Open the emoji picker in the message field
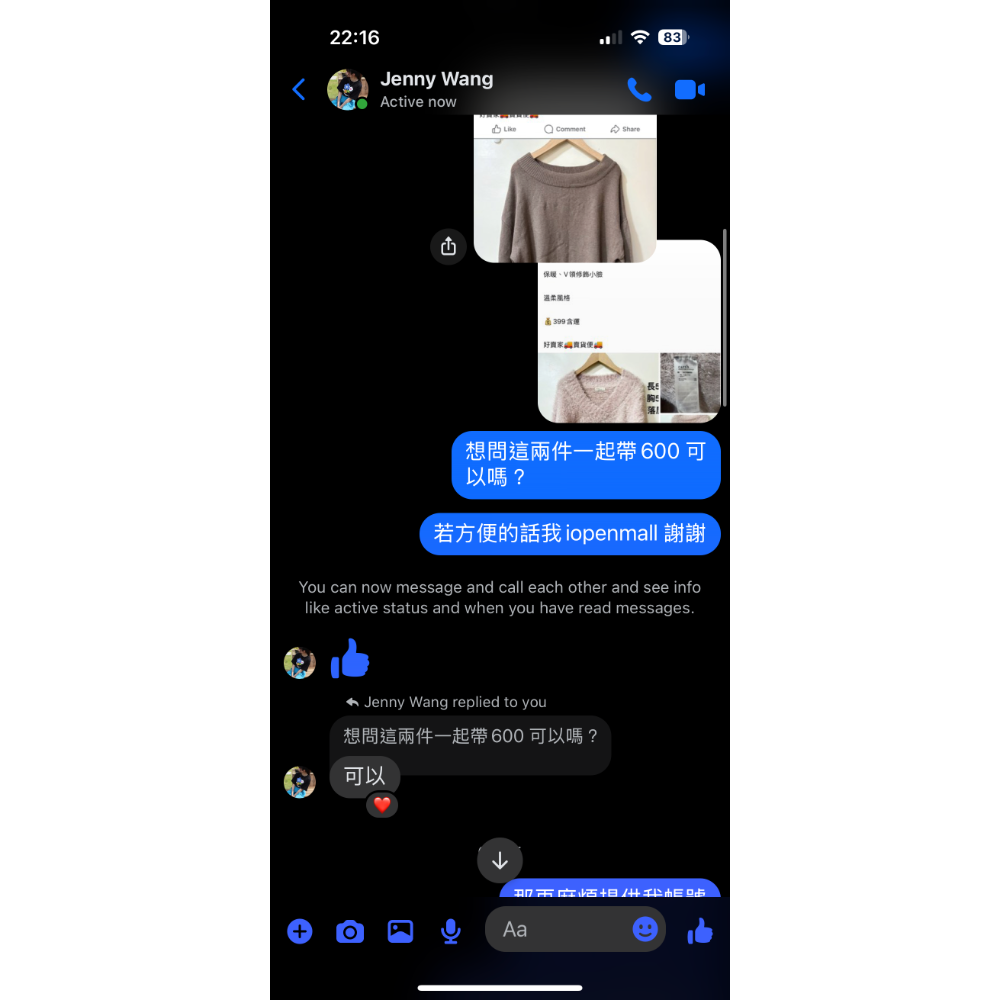 tap(645, 929)
